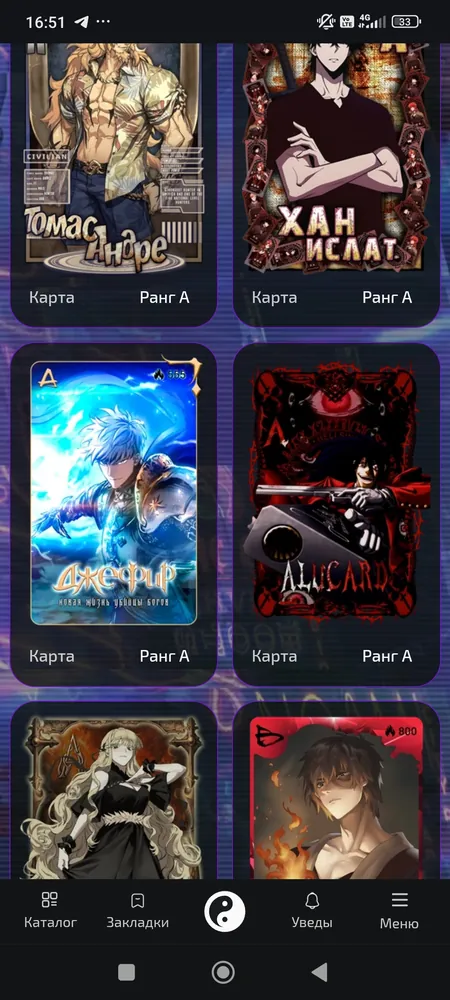Open the Alucard card
450x1000 pixels.
(337, 515)
